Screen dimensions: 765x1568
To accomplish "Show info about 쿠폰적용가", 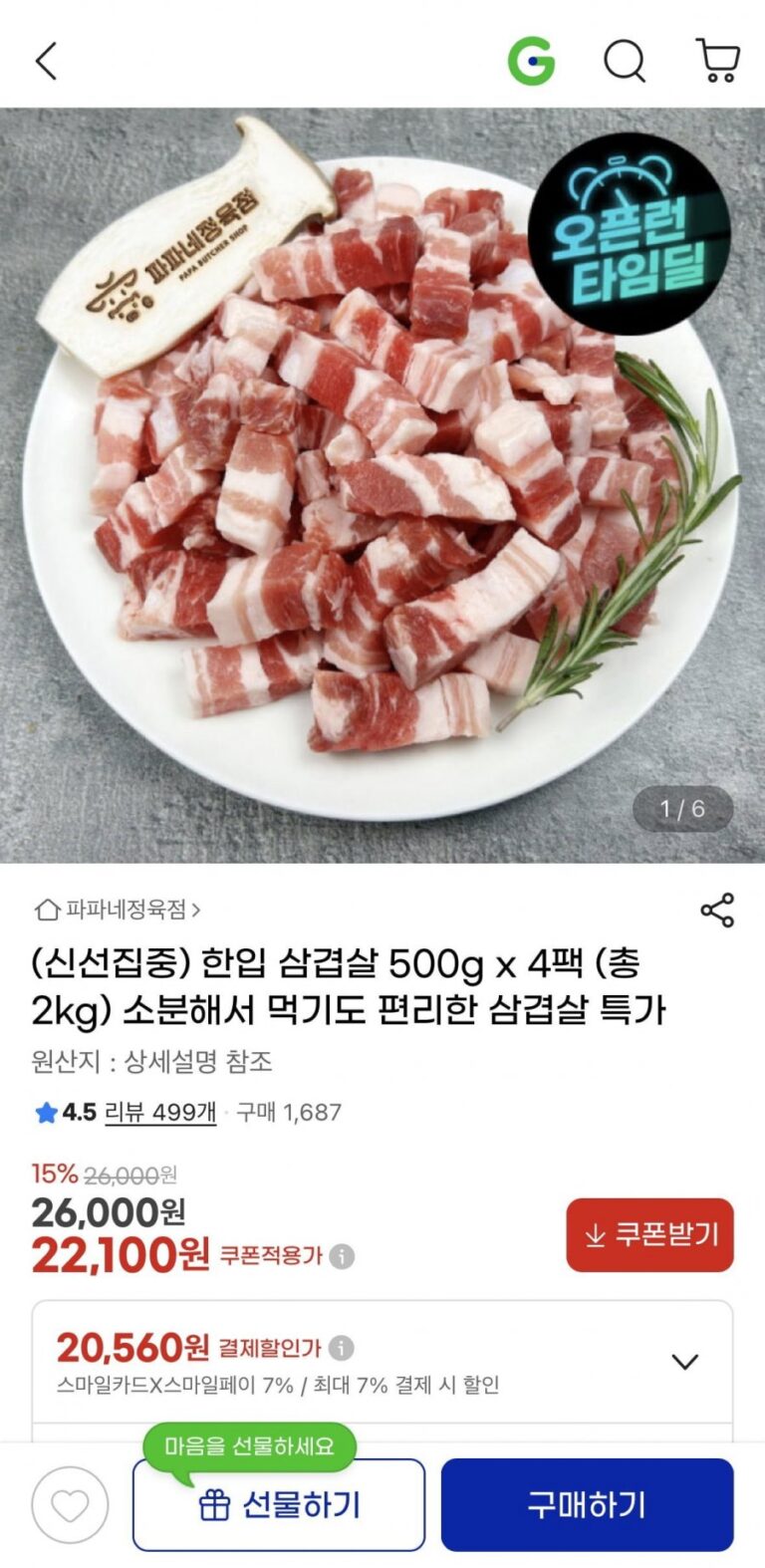I will (342, 1257).
